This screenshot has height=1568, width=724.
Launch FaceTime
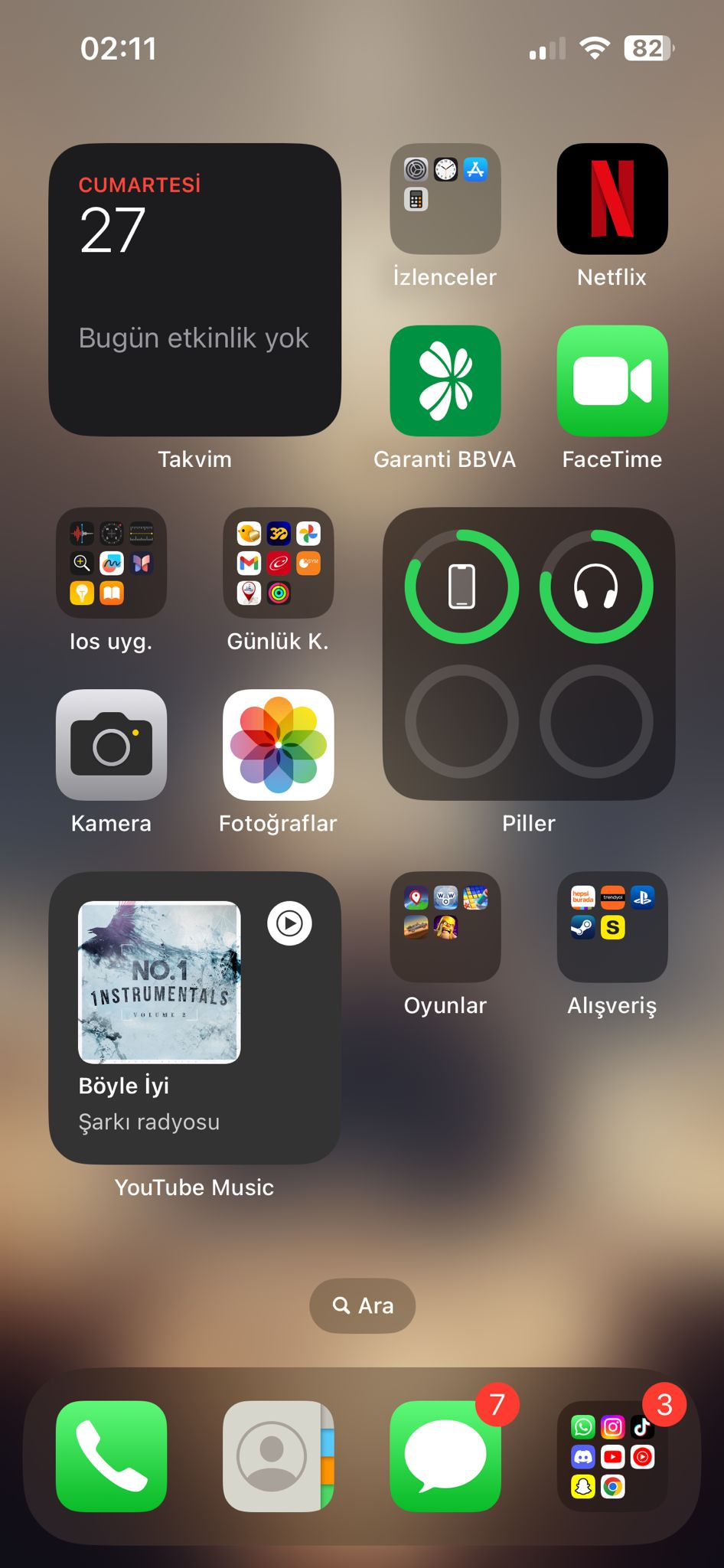tap(612, 381)
